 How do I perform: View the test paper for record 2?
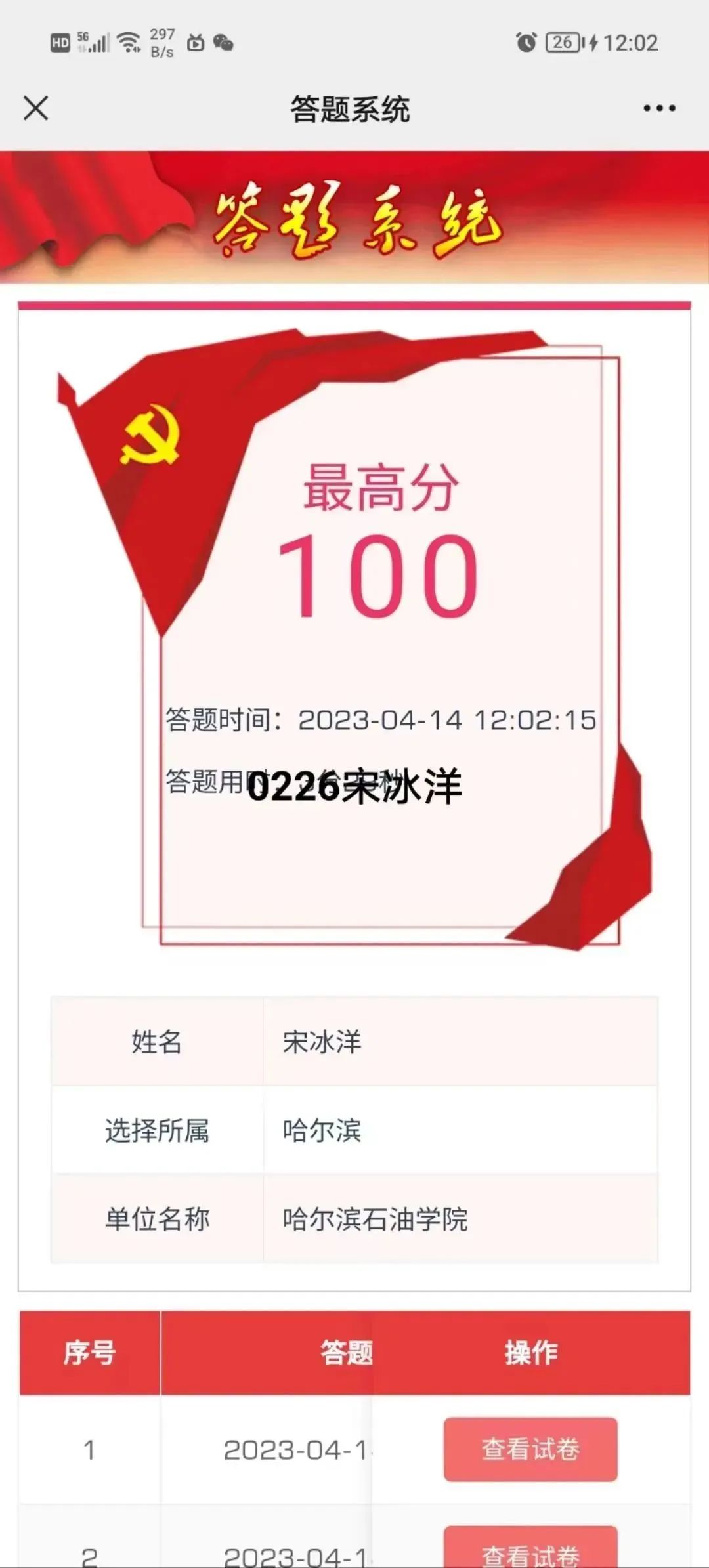coord(530,1550)
